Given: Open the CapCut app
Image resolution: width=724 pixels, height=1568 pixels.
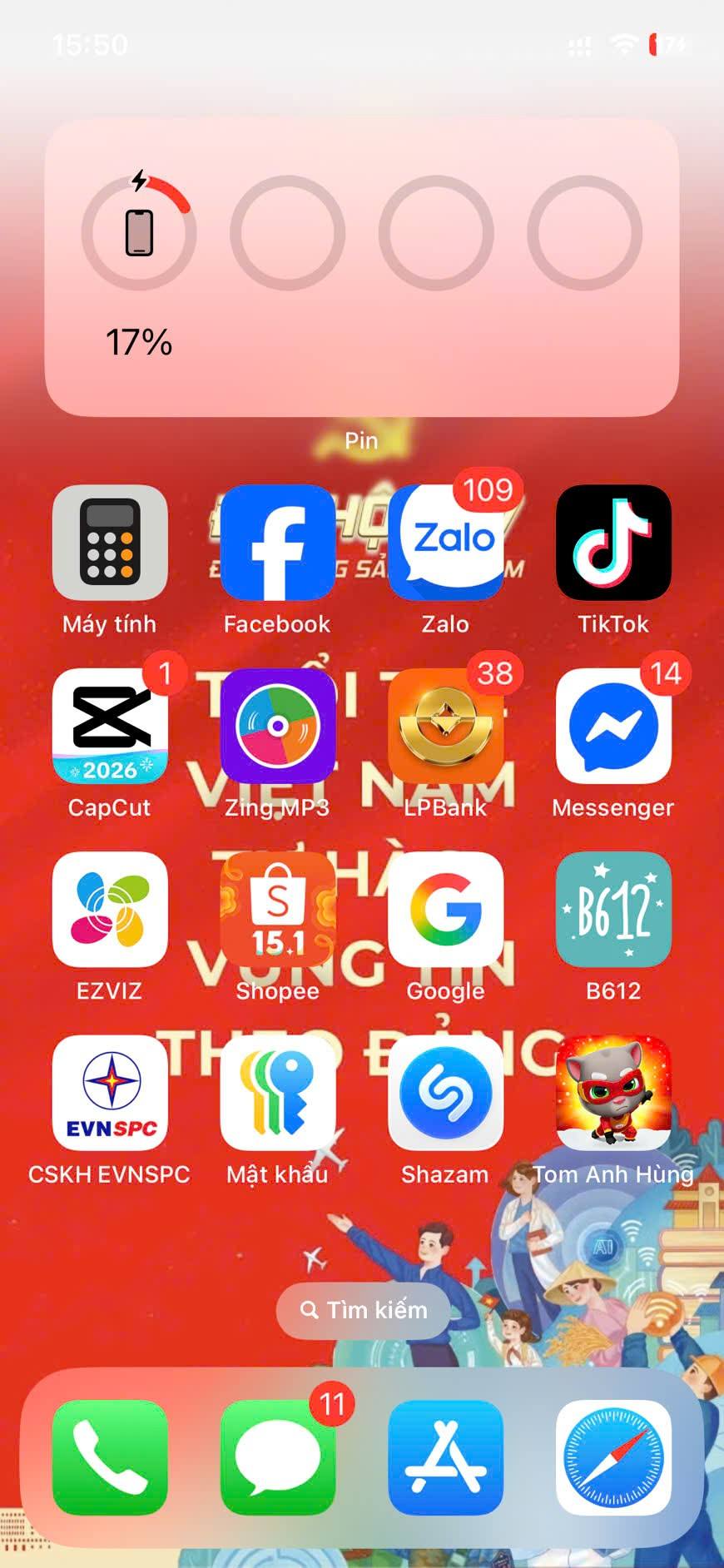Looking at the screenshot, I should pos(110,726).
